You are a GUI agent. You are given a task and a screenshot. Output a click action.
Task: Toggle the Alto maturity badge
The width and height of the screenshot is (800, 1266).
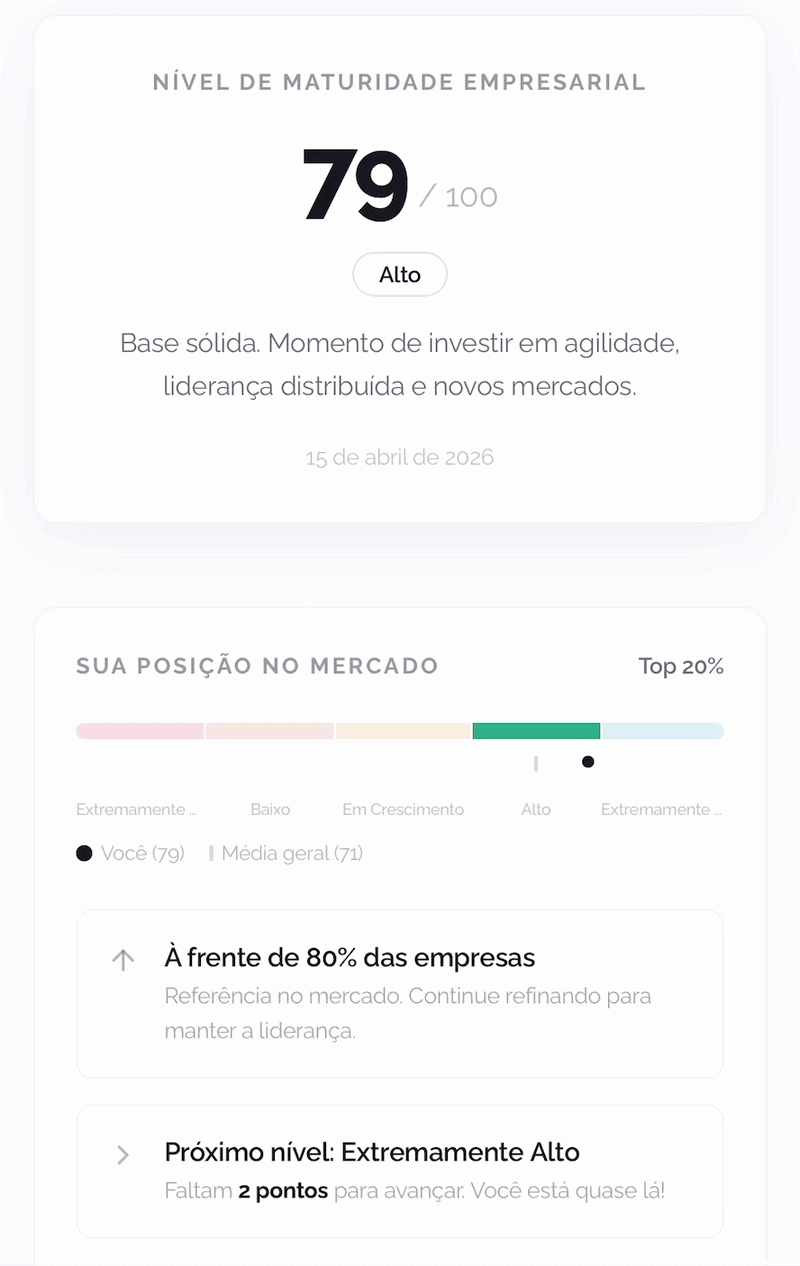[x=399, y=274]
